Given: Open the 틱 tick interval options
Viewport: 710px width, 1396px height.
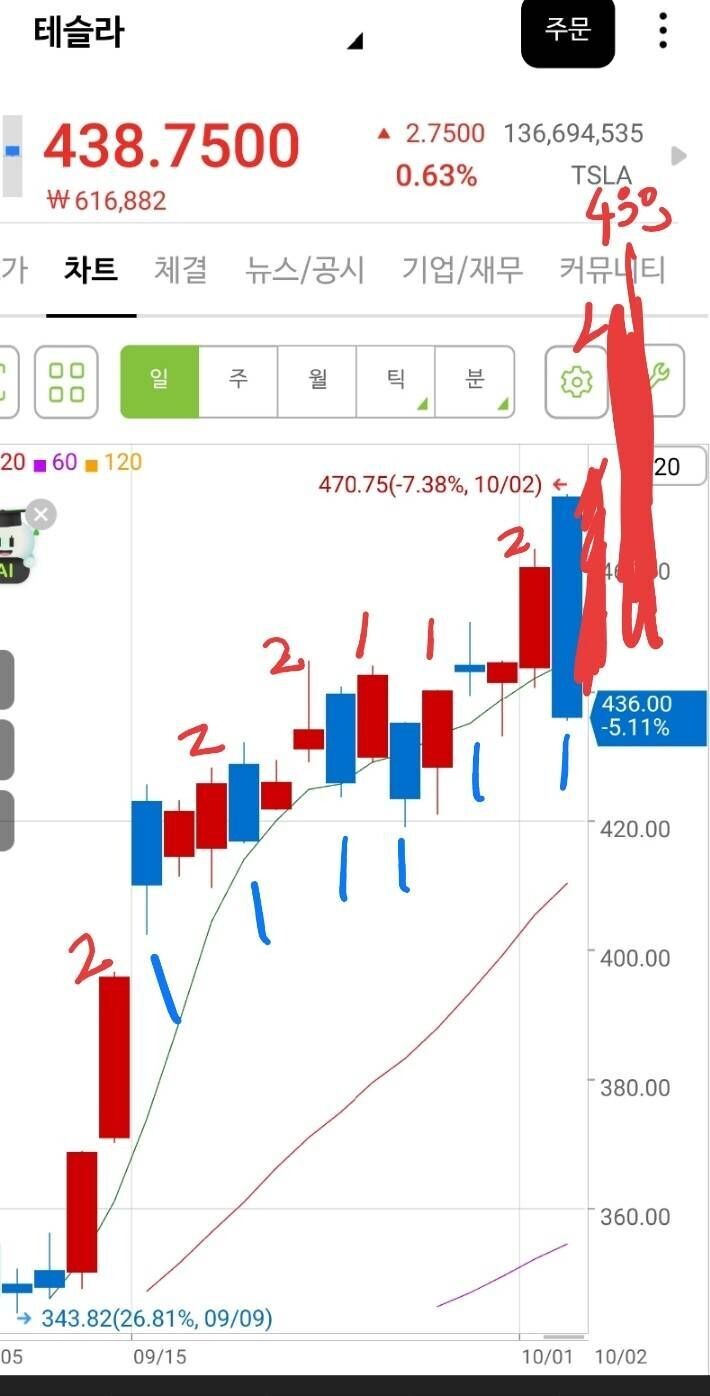Looking at the screenshot, I should (x=396, y=381).
